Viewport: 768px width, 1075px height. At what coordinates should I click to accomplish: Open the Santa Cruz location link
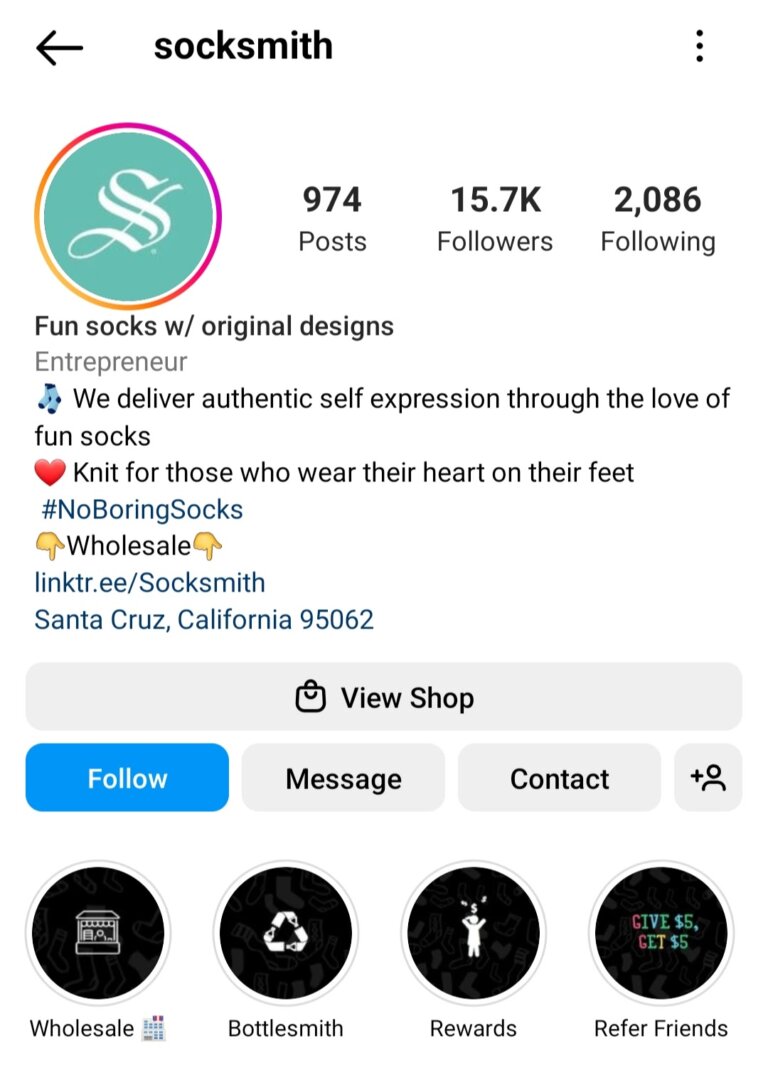pos(203,619)
